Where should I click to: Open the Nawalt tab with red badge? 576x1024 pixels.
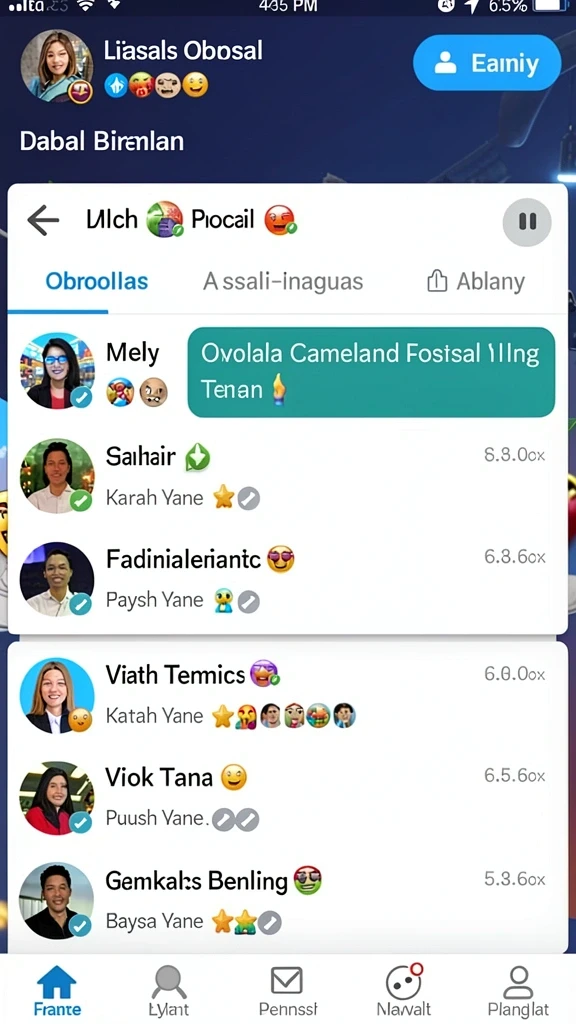coord(404,991)
